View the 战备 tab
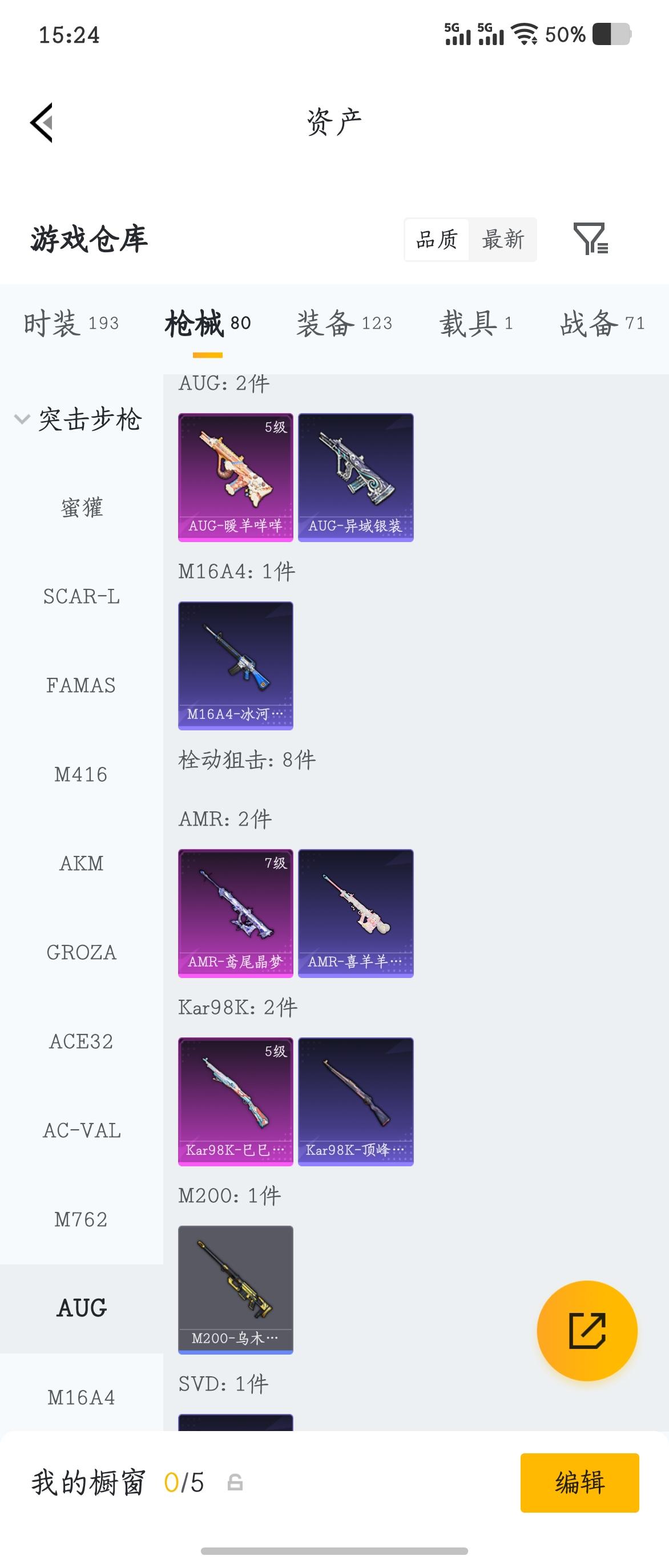 point(603,323)
